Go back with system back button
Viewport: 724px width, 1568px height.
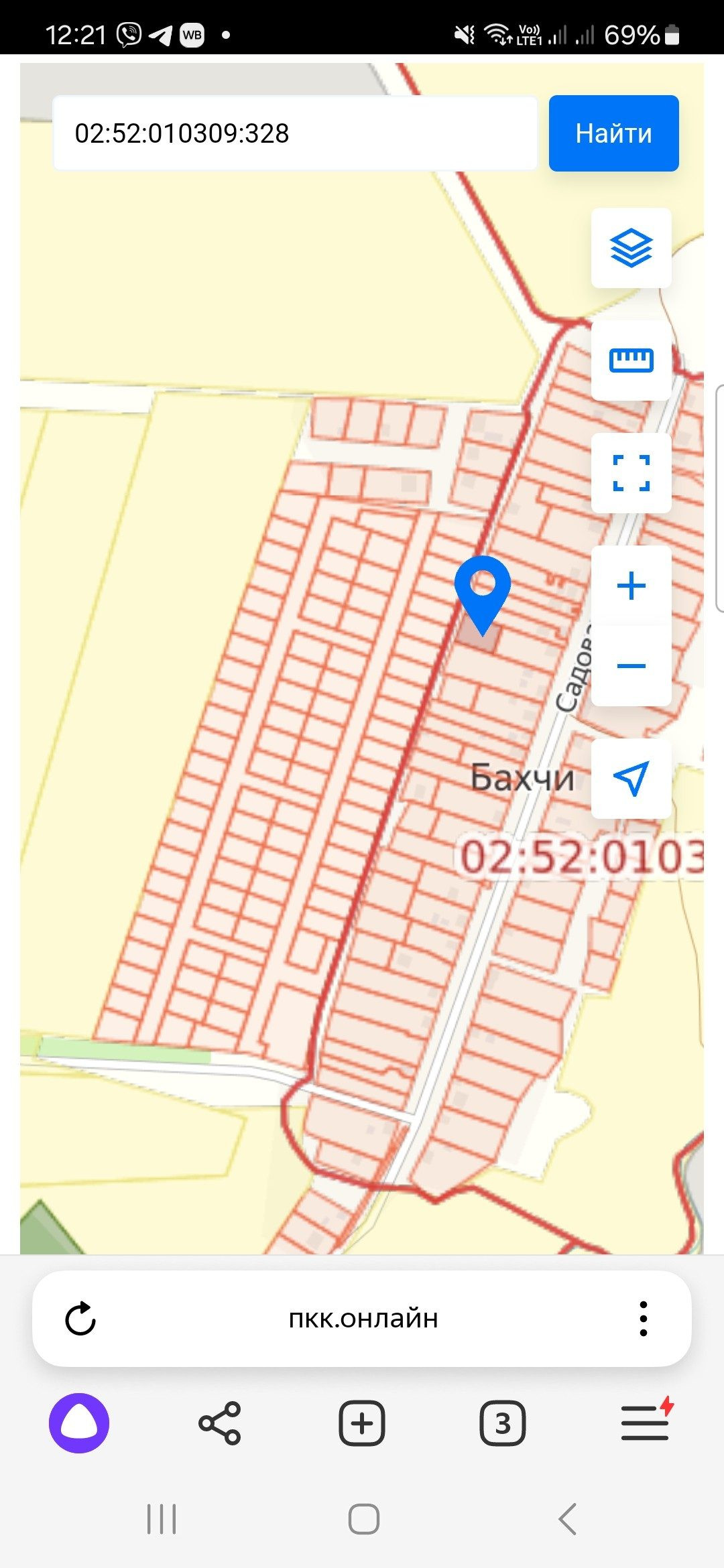[x=567, y=1518]
